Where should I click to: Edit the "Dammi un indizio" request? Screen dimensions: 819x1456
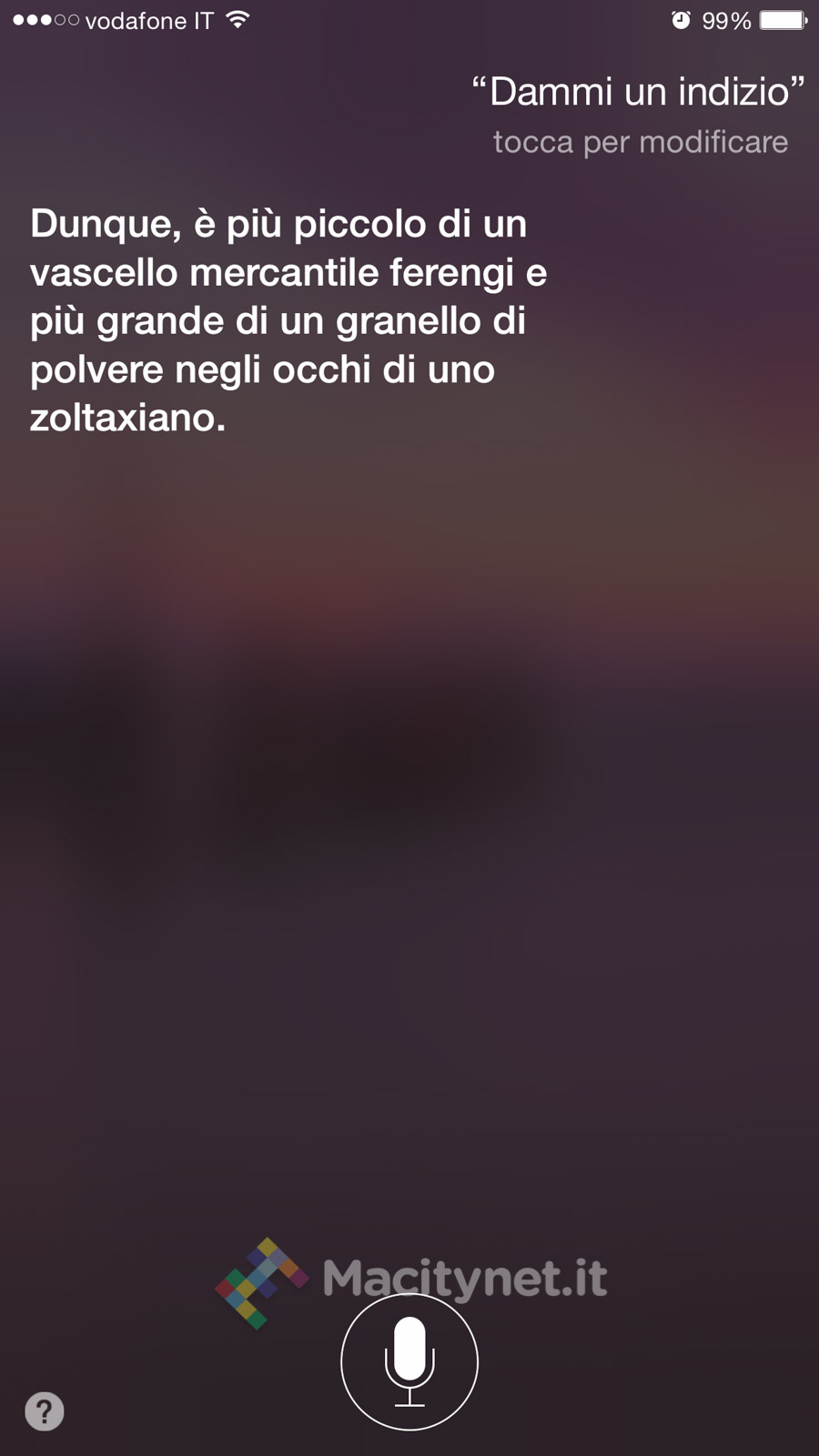638,93
